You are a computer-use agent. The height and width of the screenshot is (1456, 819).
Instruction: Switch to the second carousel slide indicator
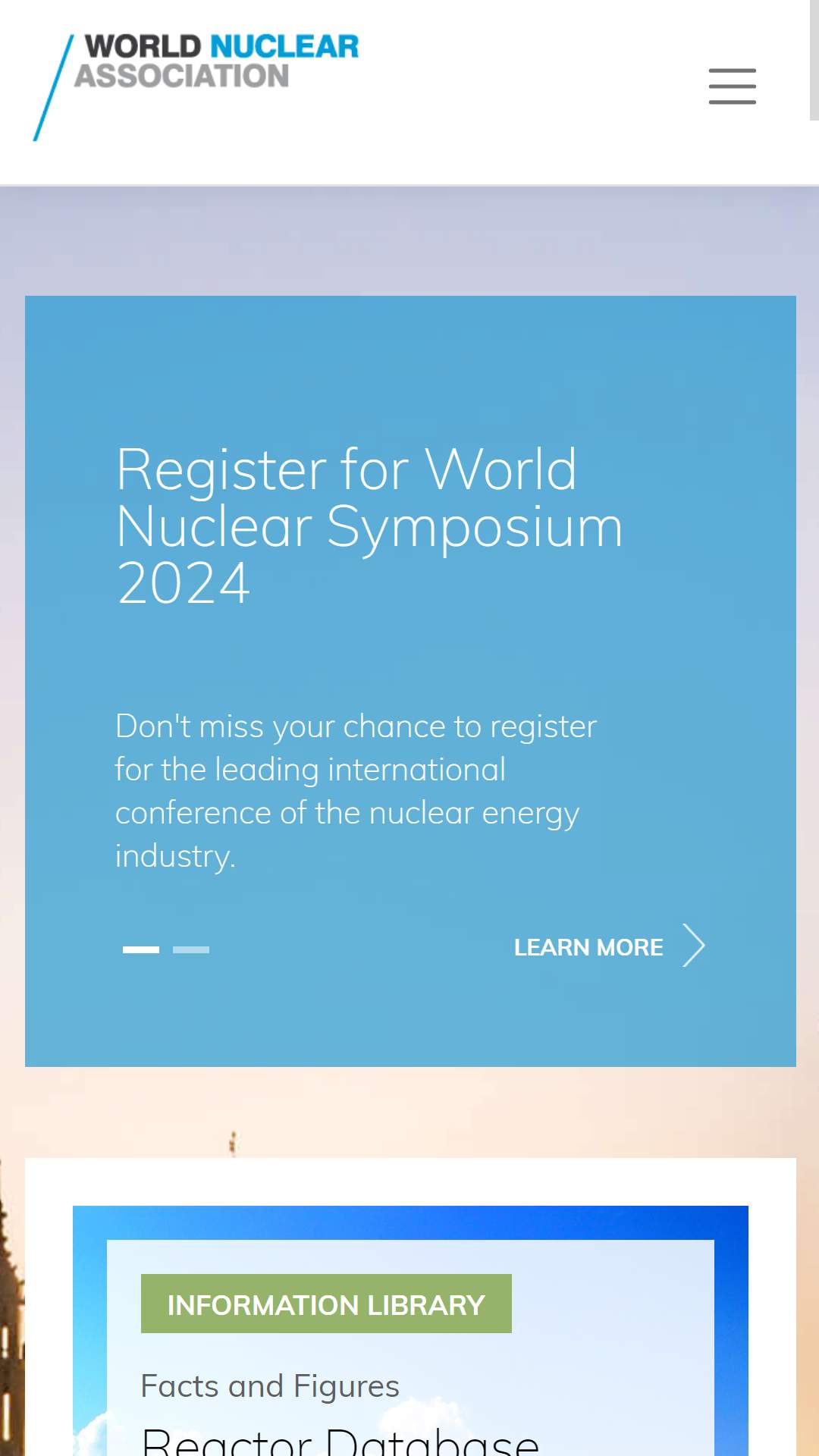pyautogui.click(x=191, y=949)
